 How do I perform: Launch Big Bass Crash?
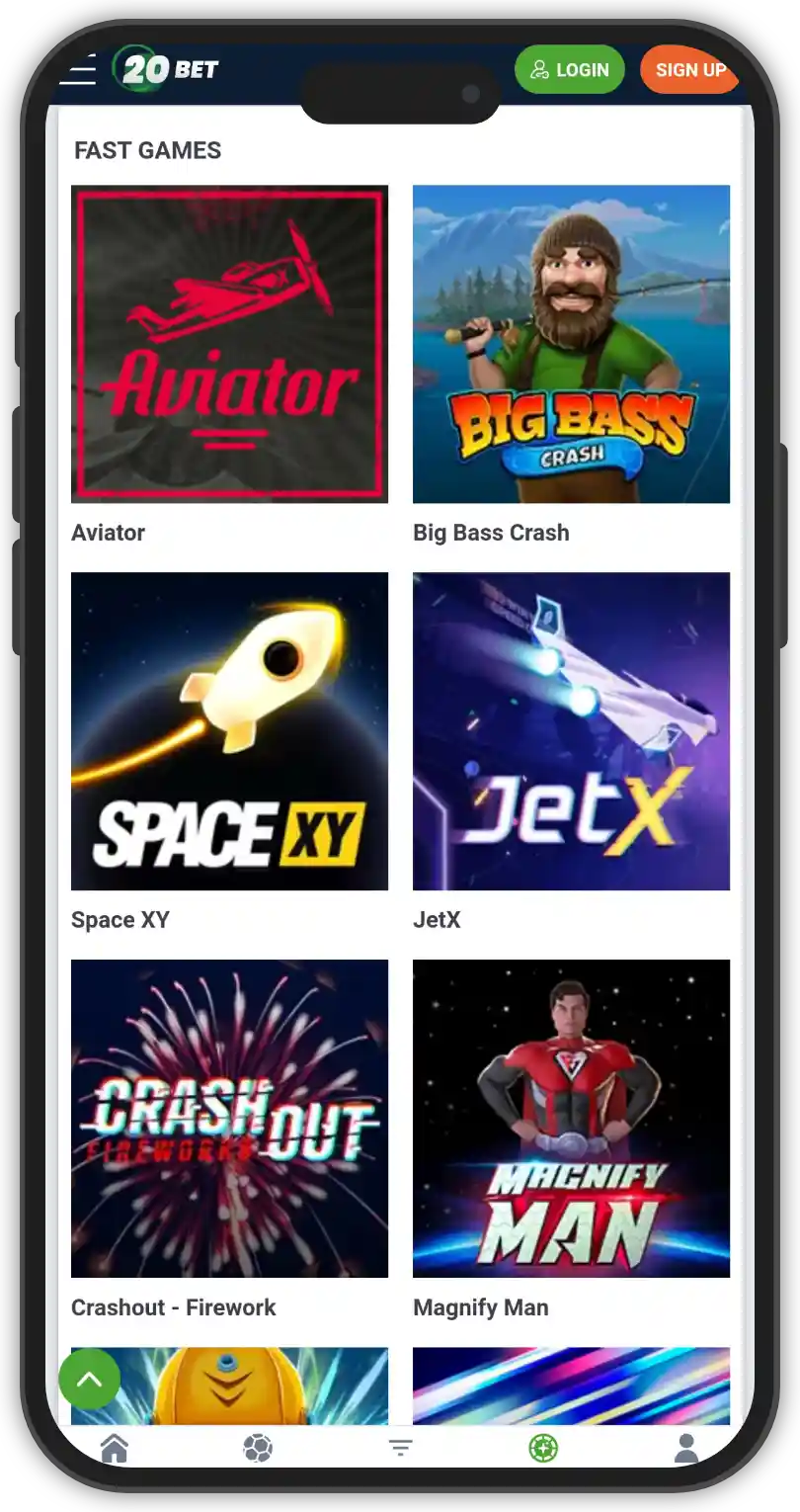coord(571,344)
